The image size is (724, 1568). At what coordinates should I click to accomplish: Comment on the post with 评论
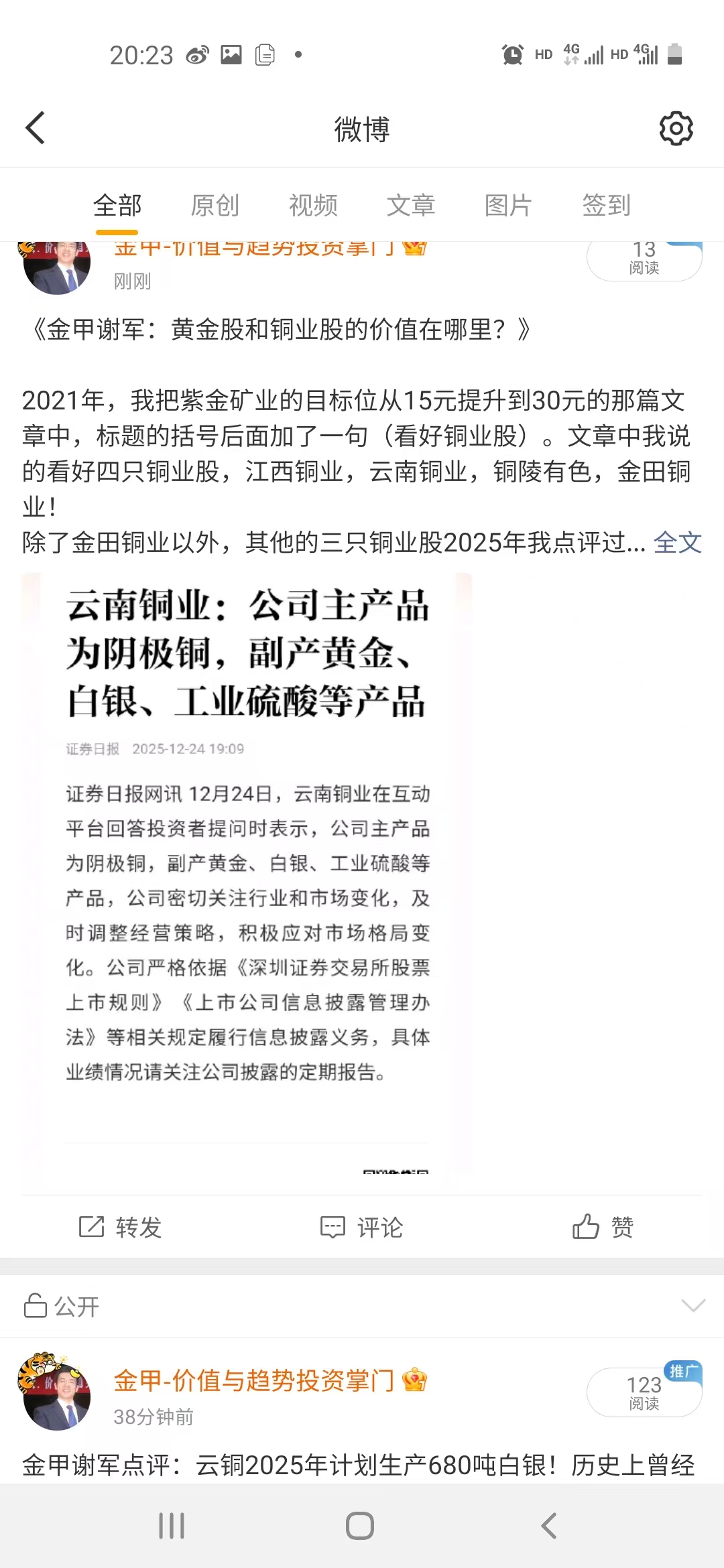tap(362, 1227)
